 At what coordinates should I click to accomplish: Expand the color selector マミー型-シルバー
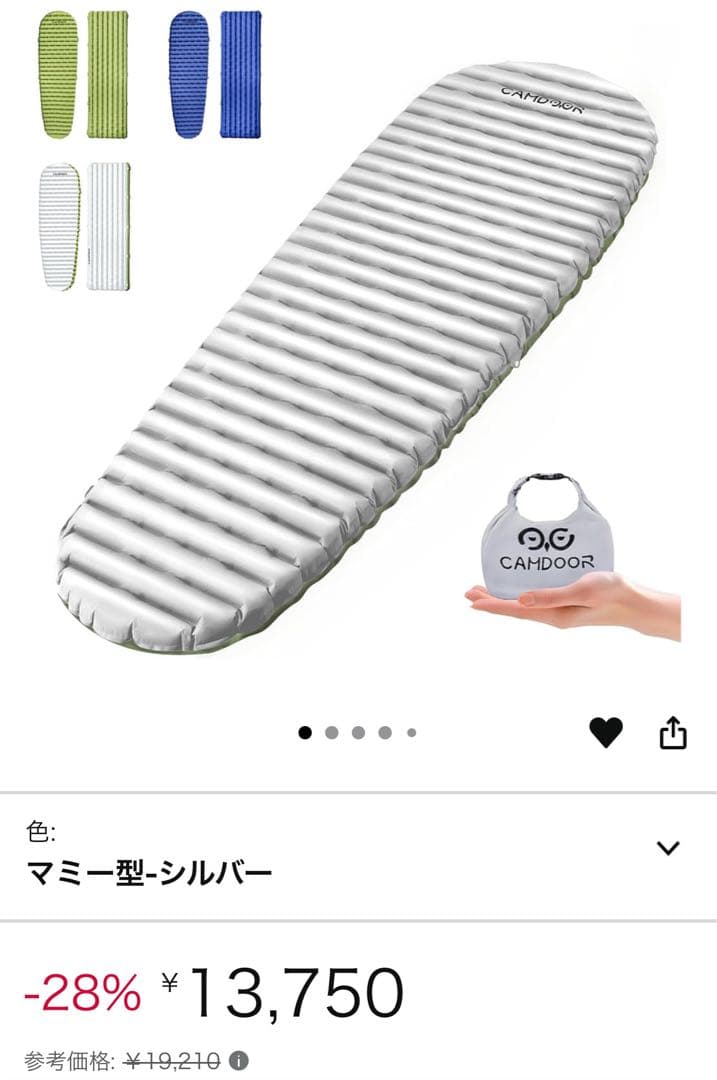tap(667, 848)
